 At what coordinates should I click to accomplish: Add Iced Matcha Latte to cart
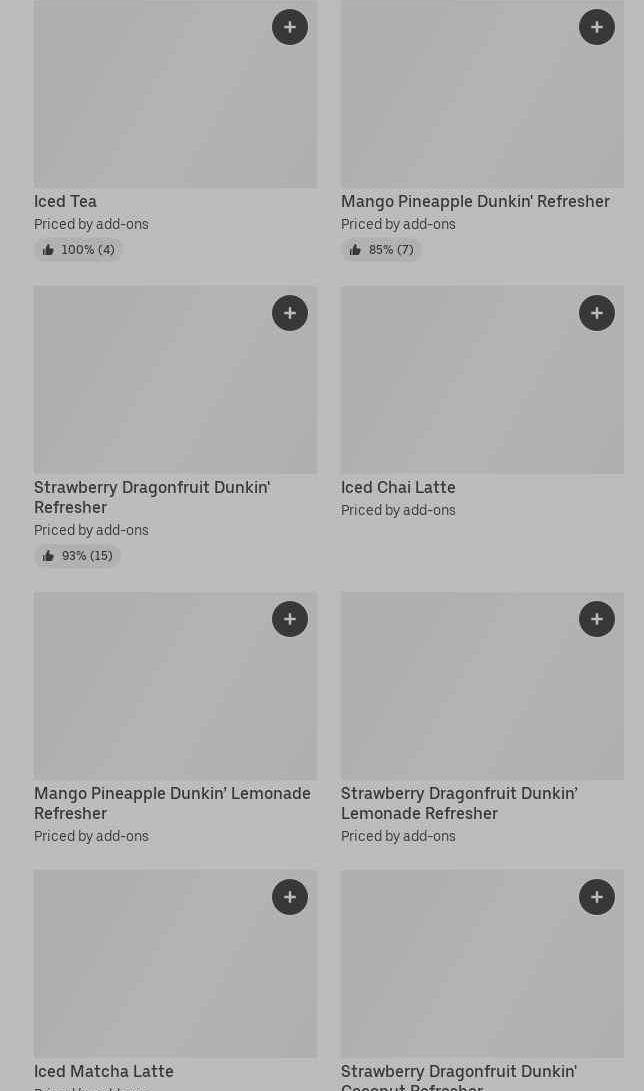(290, 897)
